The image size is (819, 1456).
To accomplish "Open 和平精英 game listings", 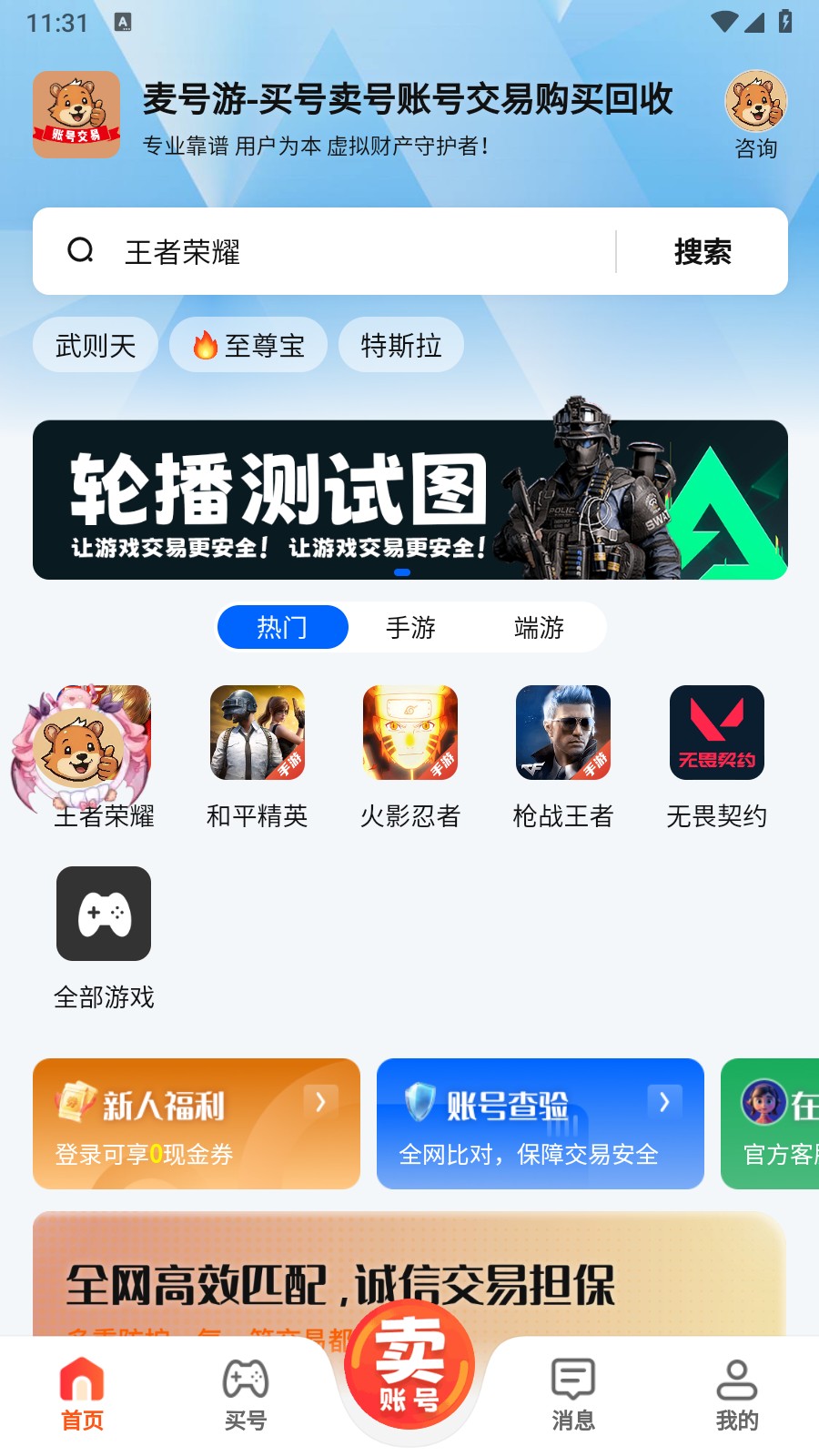I will [x=258, y=757].
